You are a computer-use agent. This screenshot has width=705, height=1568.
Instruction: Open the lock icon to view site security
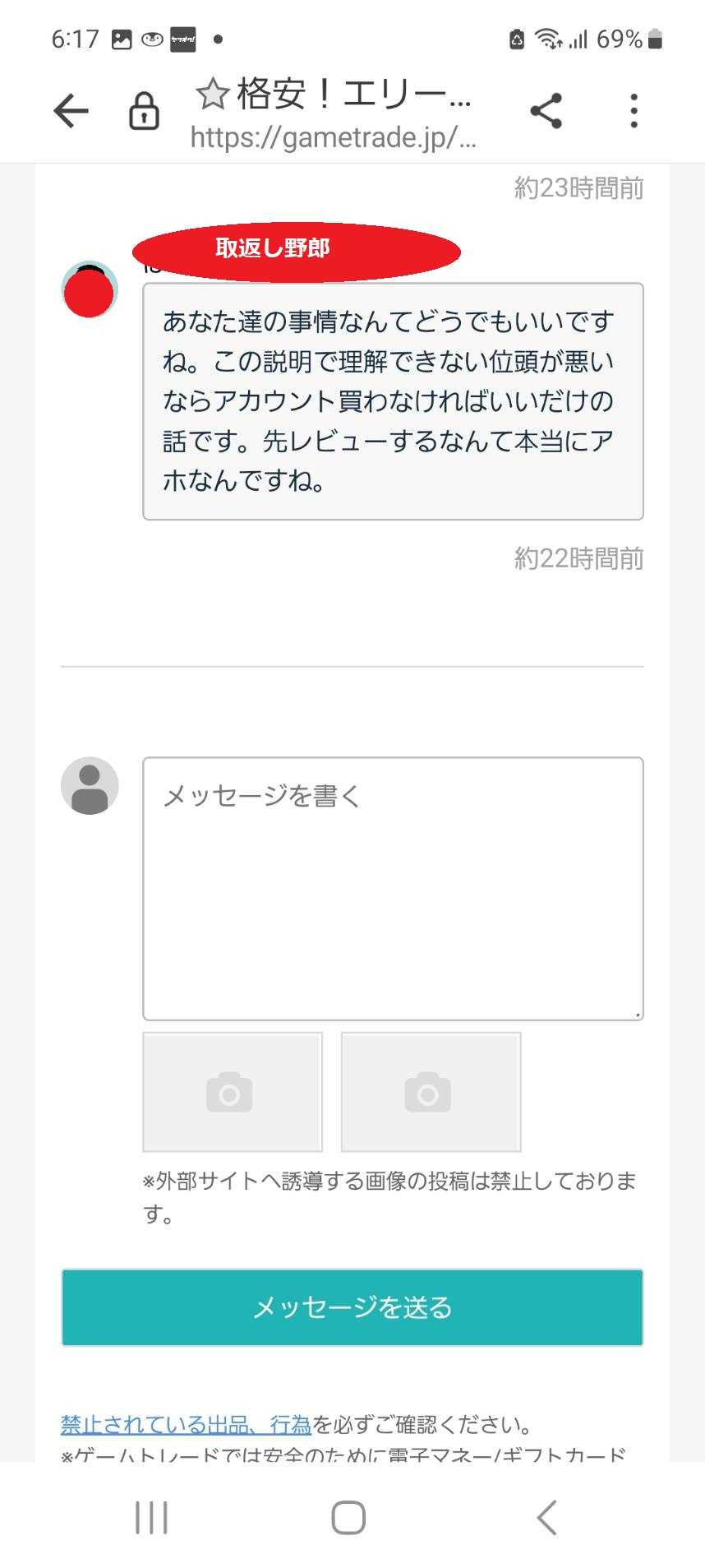(x=142, y=111)
